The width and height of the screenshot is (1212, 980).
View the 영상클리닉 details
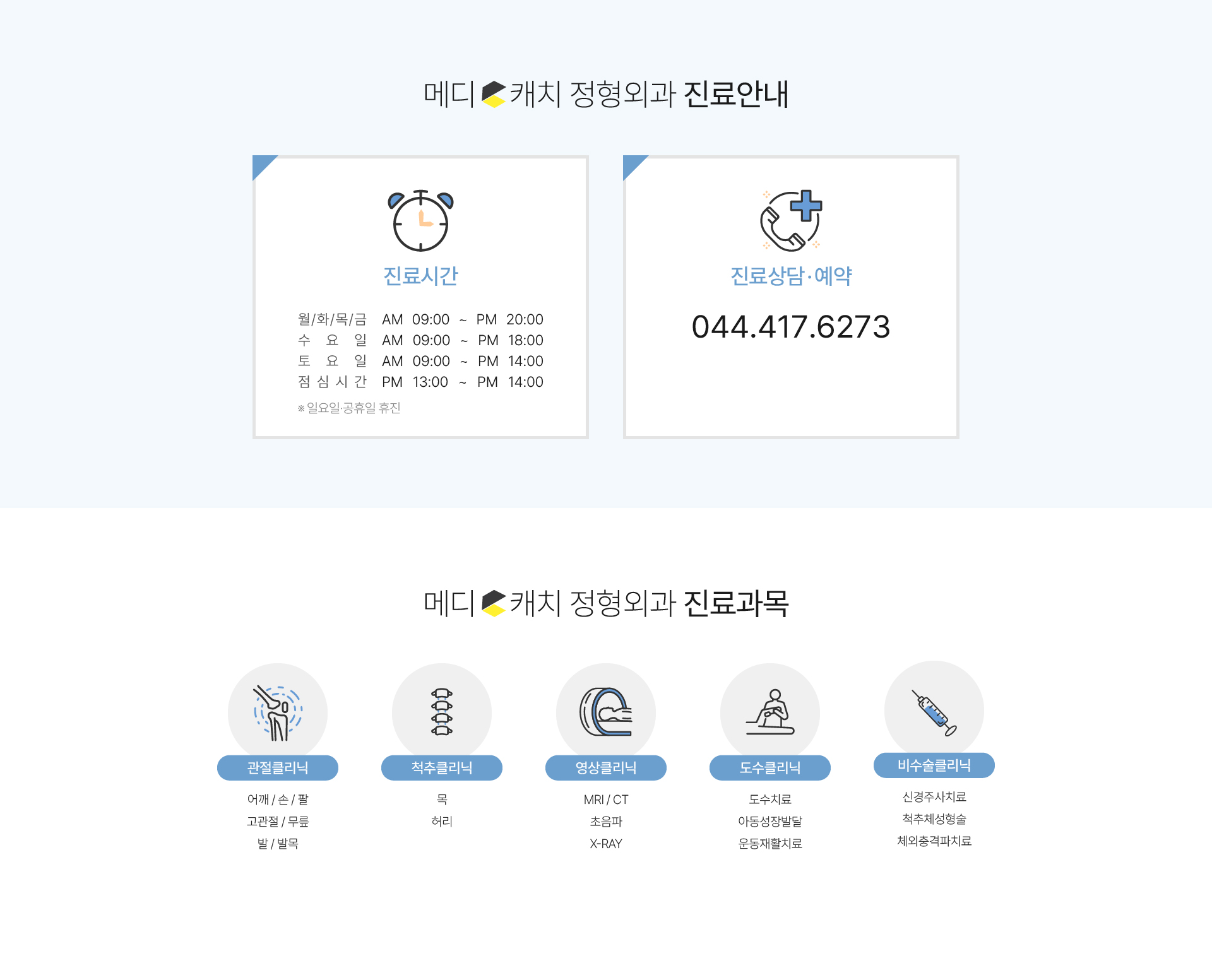[x=606, y=767]
